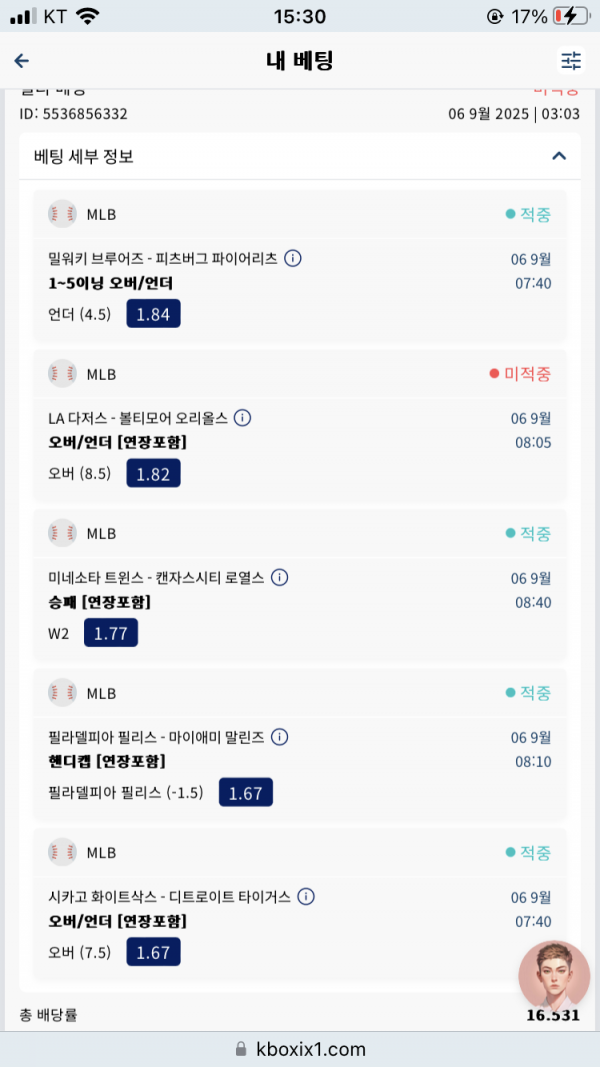
Task: Tap info icon for 시카고 화이트삭스 match
Action: tap(306, 896)
